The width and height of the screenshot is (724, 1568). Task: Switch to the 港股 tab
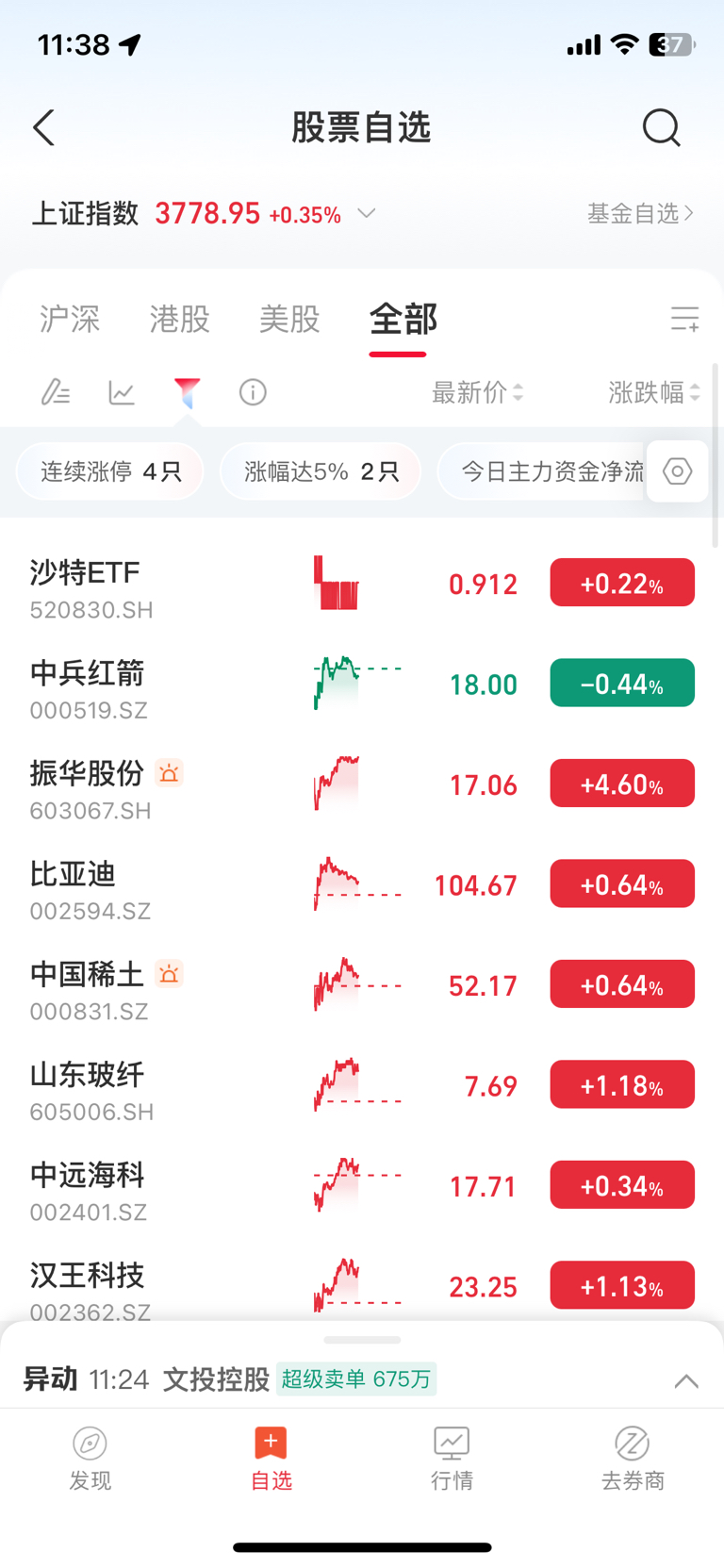click(x=179, y=319)
